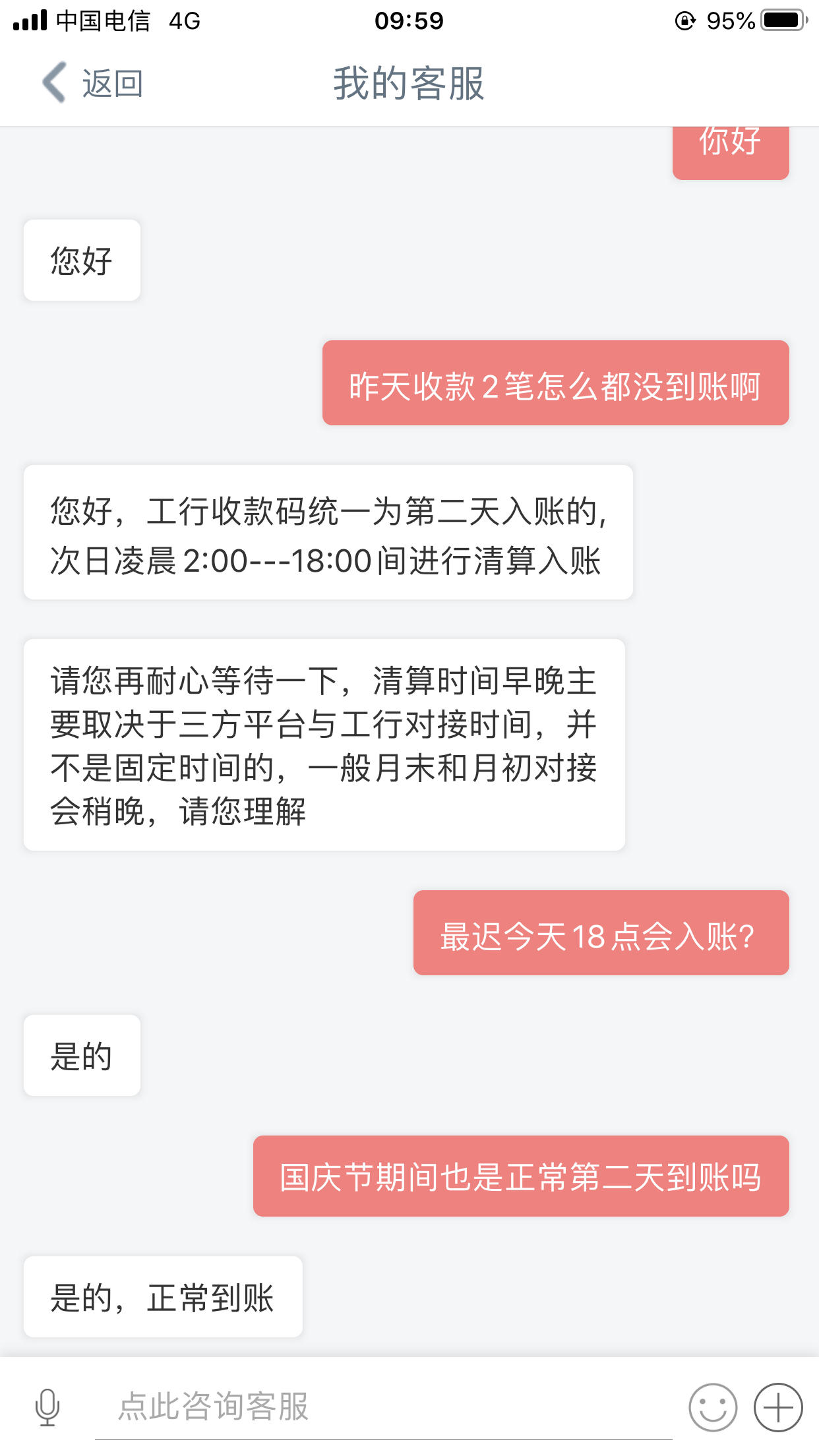Screen dimensions: 819x1456
Task: Select the 您好 received message bubble
Action: click(x=82, y=260)
